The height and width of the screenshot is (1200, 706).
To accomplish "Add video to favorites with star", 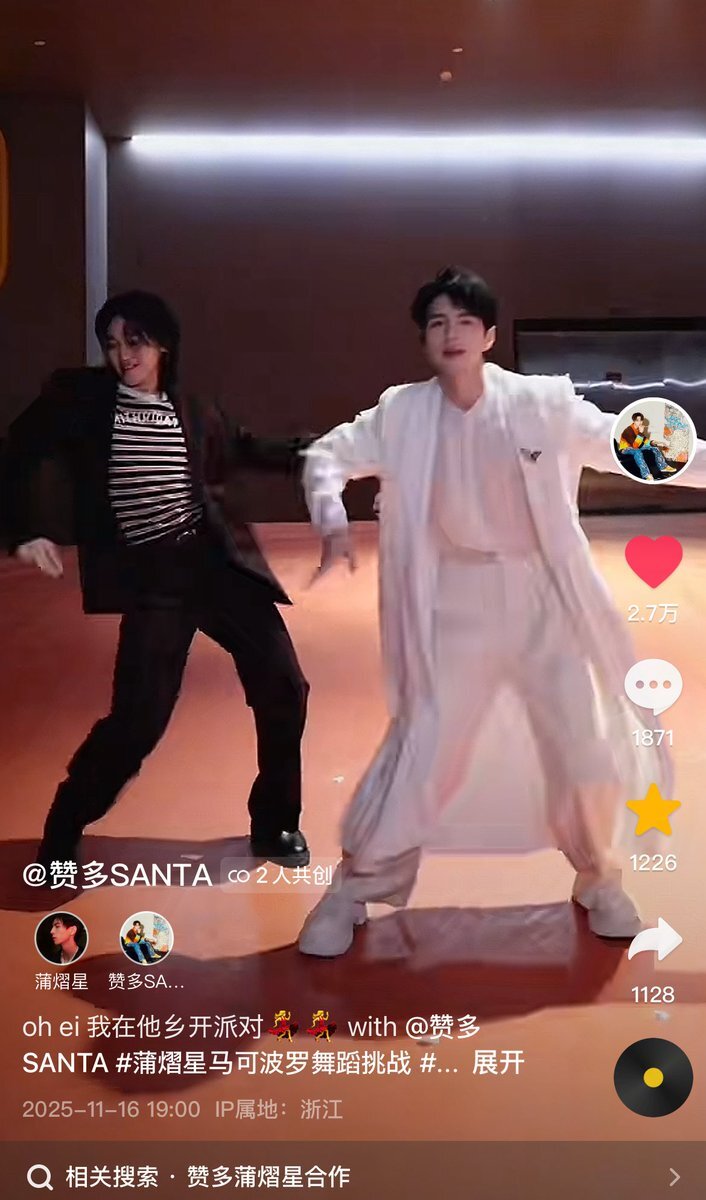I will (x=653, y=810).
